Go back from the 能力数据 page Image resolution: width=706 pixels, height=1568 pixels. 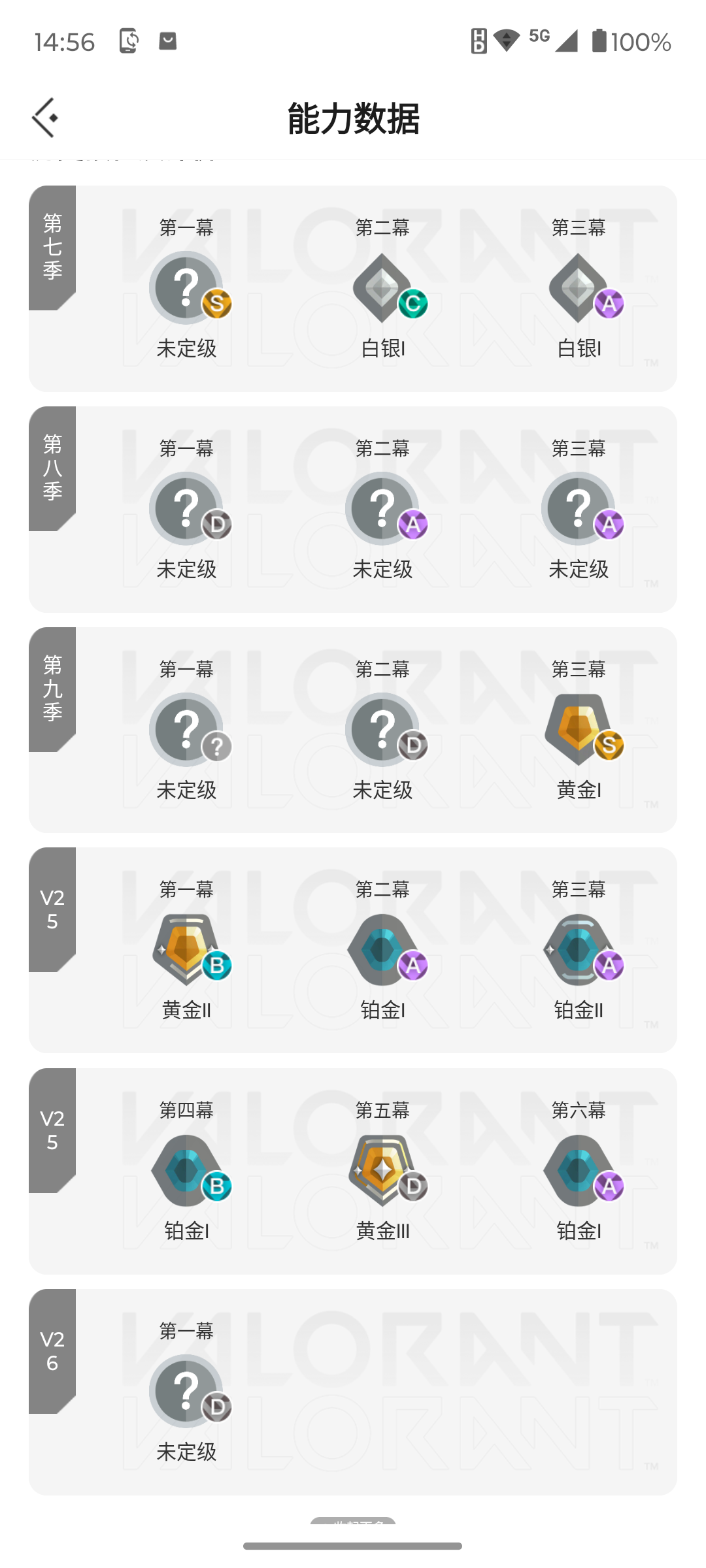point(45,118)
